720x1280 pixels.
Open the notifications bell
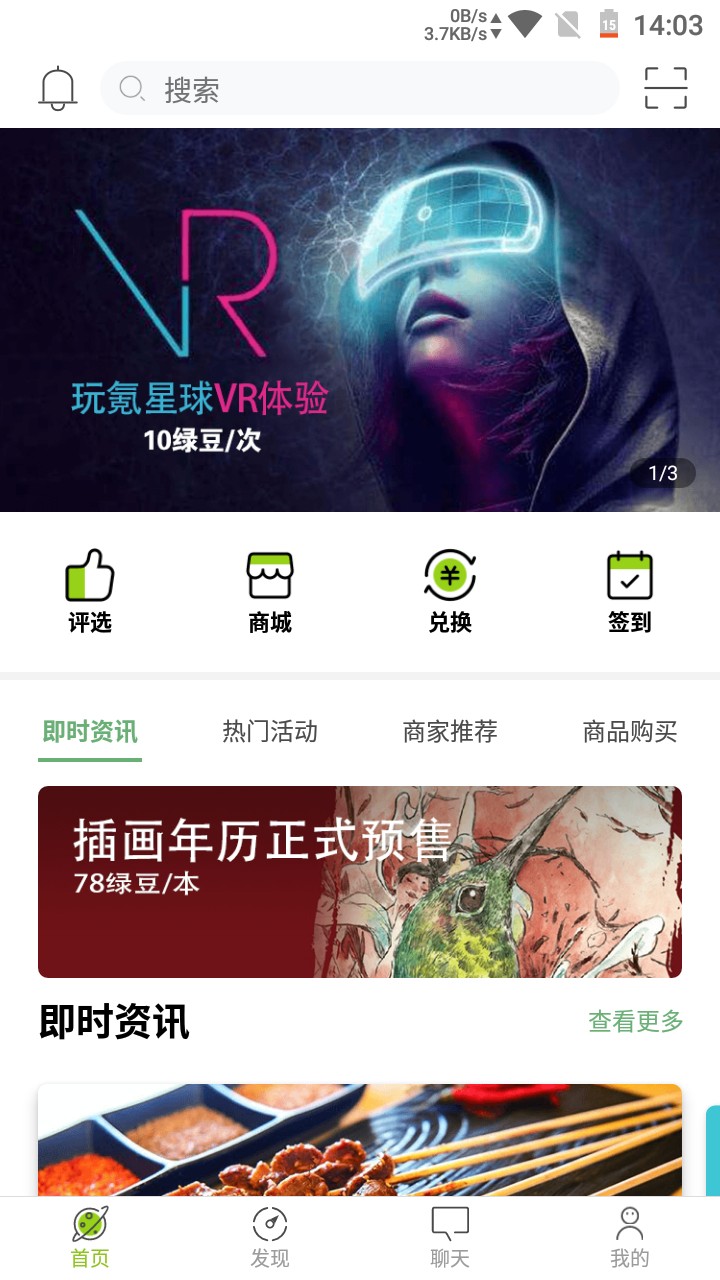click(x=57, y=89)
